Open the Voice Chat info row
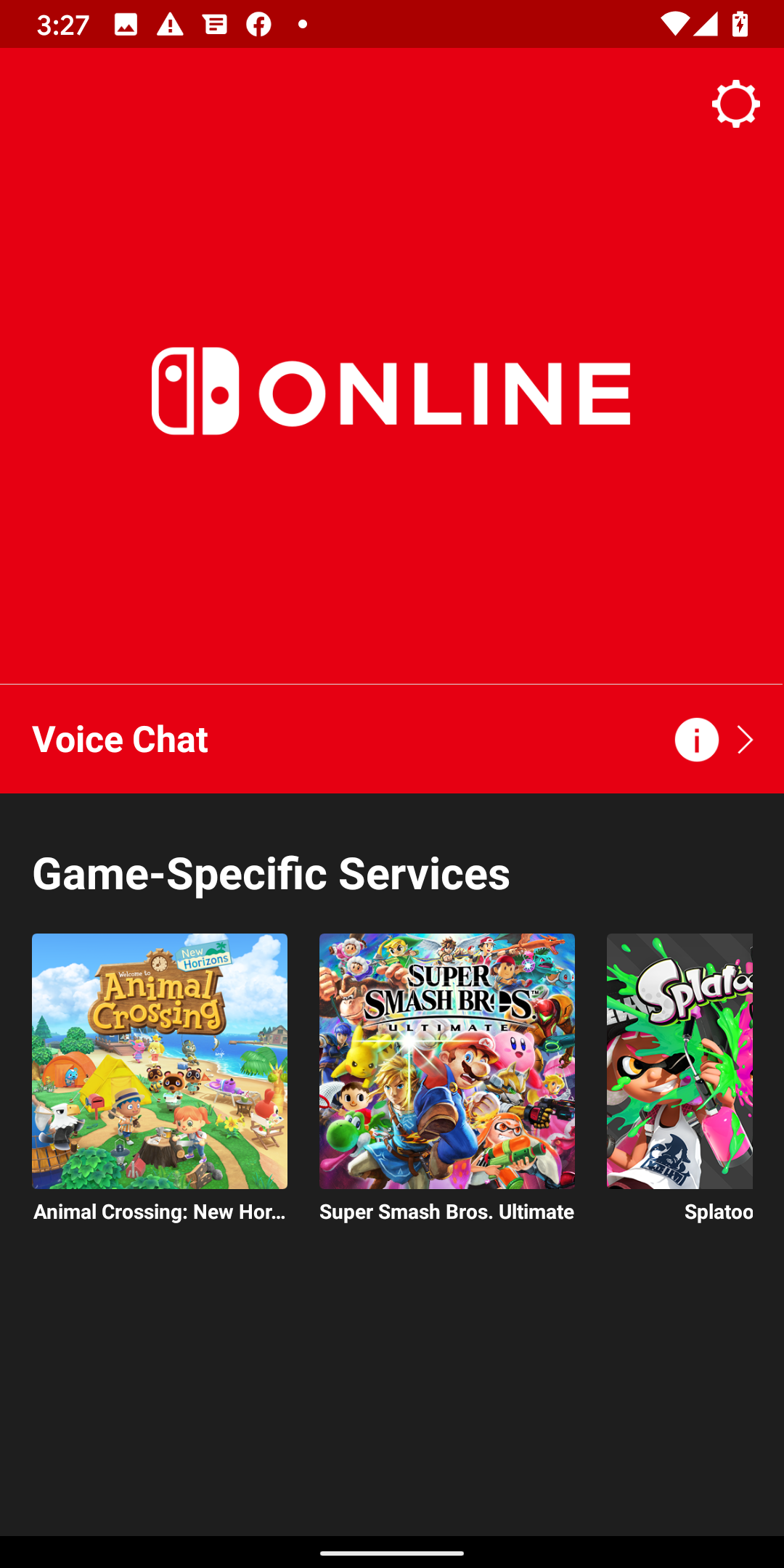784x1568 pixels. [x=392, y=739]
